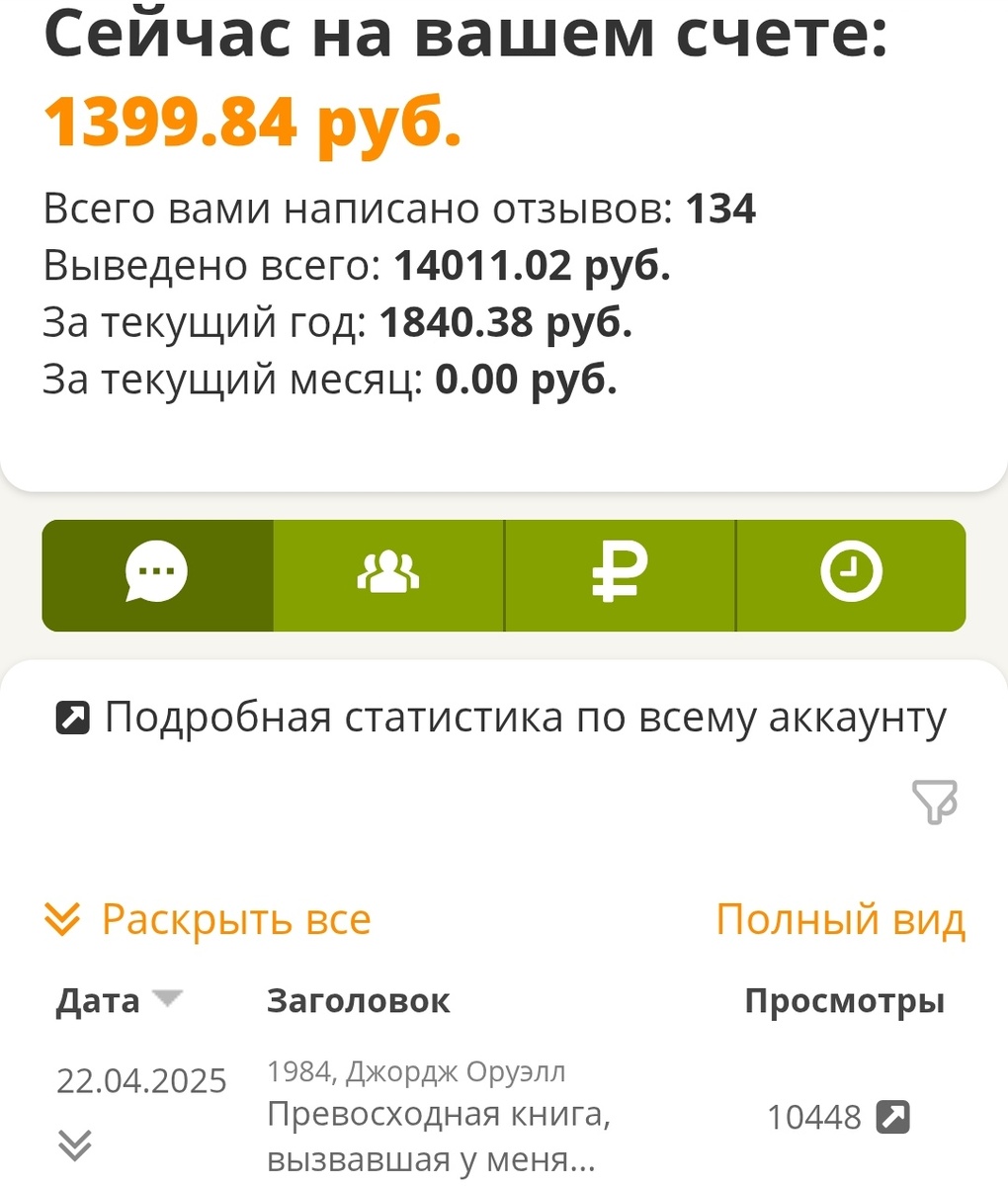The image size is (1008, 1186).
Task: Tap the filter funnel icon
Action: (934, 802)
